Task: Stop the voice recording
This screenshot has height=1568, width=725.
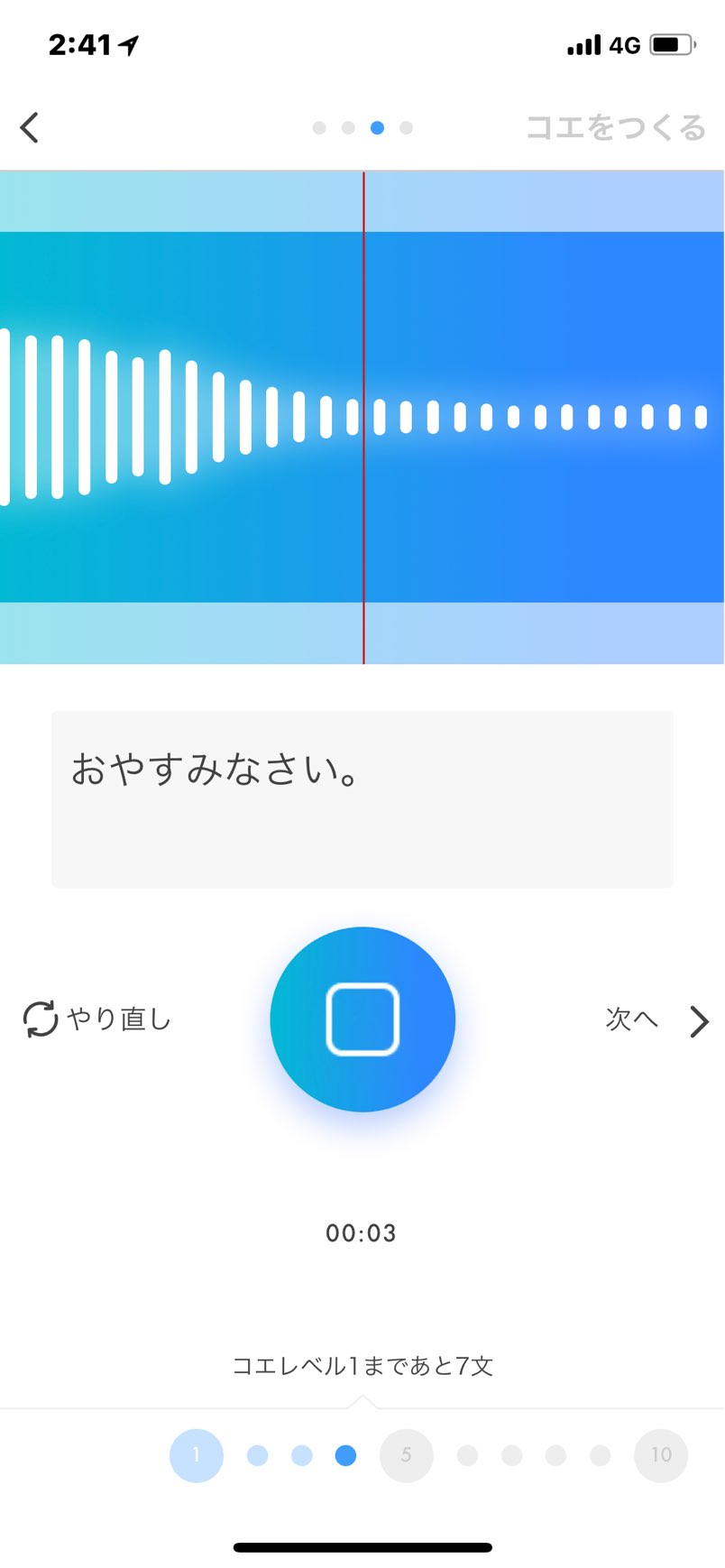Action: (362, 1019)
